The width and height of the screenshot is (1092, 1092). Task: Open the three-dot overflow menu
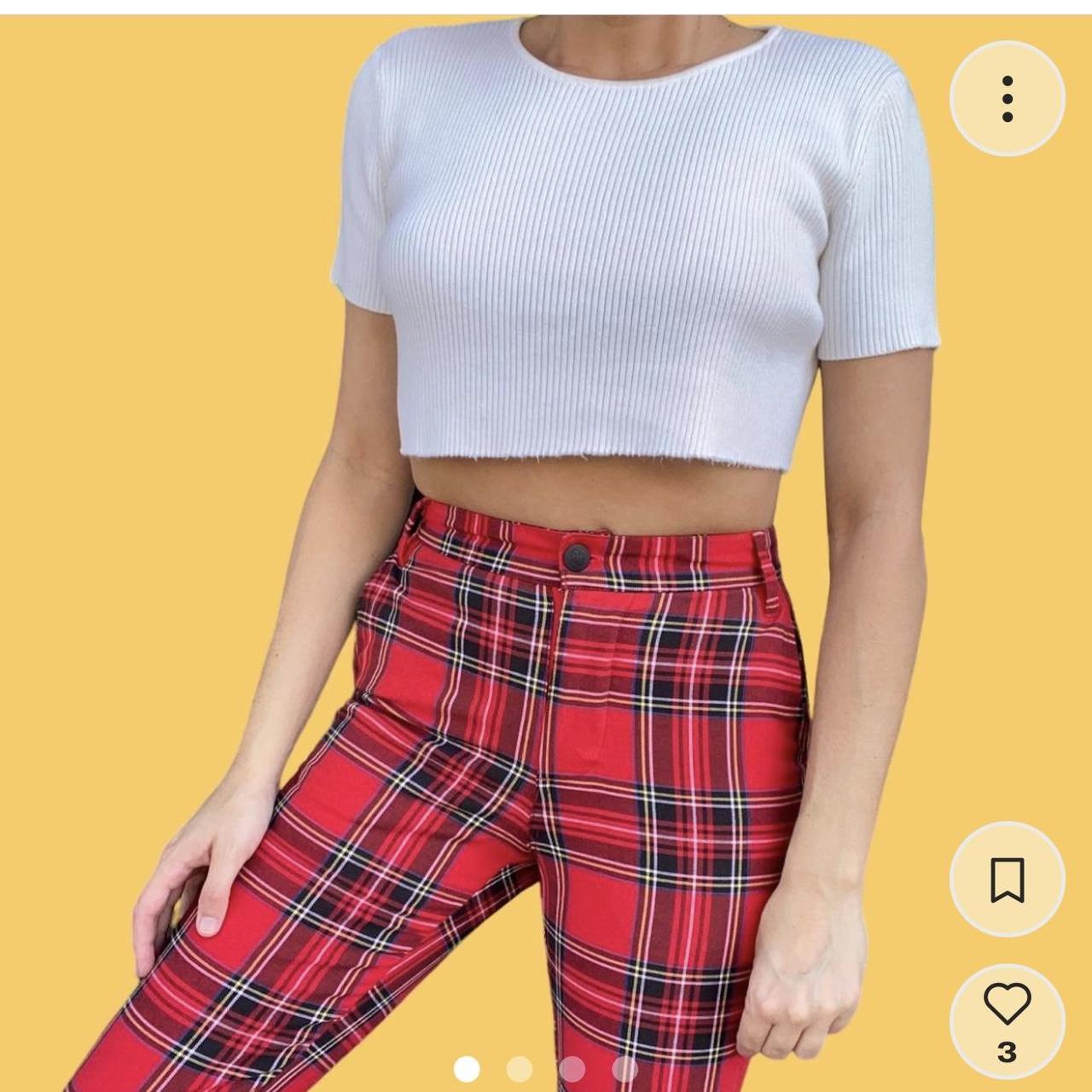[x=1008, y=99]
